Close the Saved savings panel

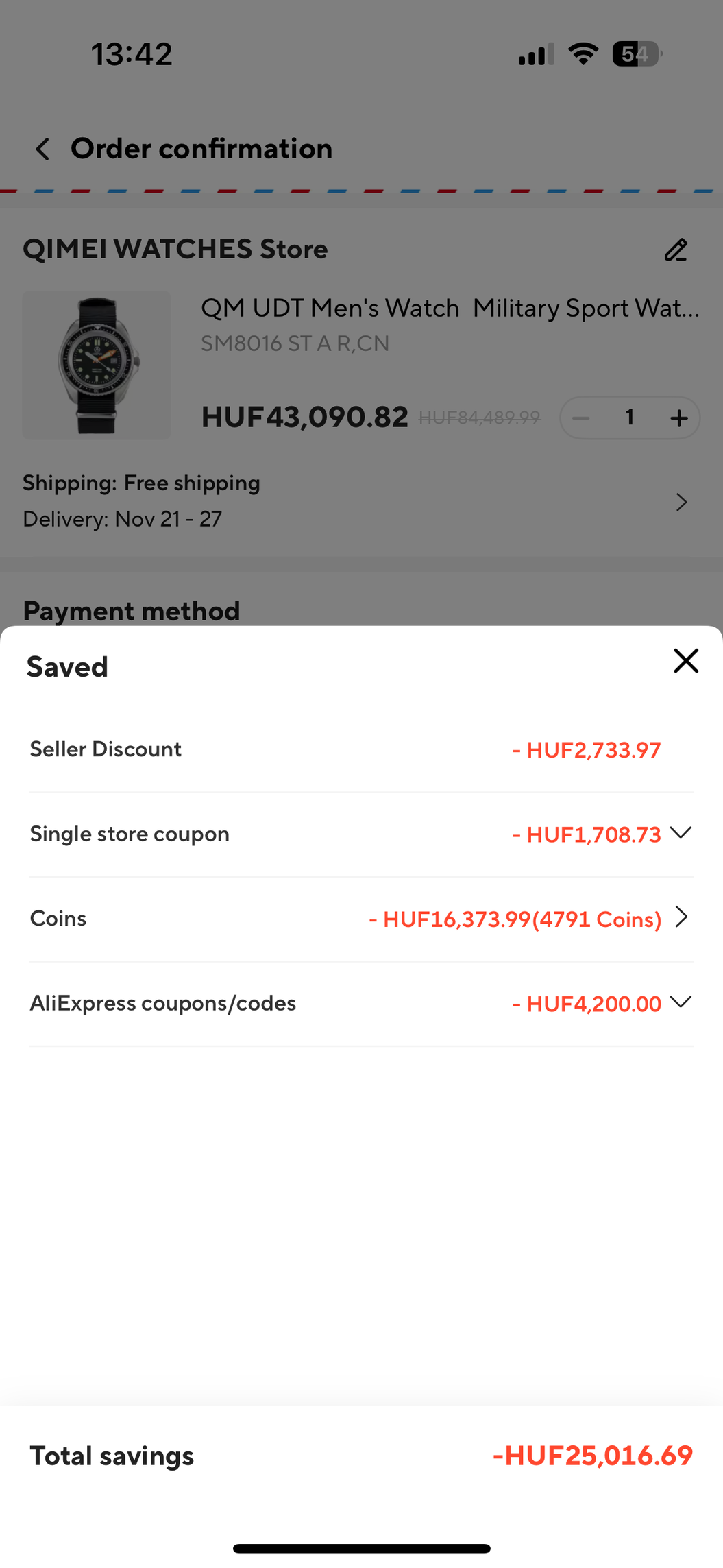point(685,661)
